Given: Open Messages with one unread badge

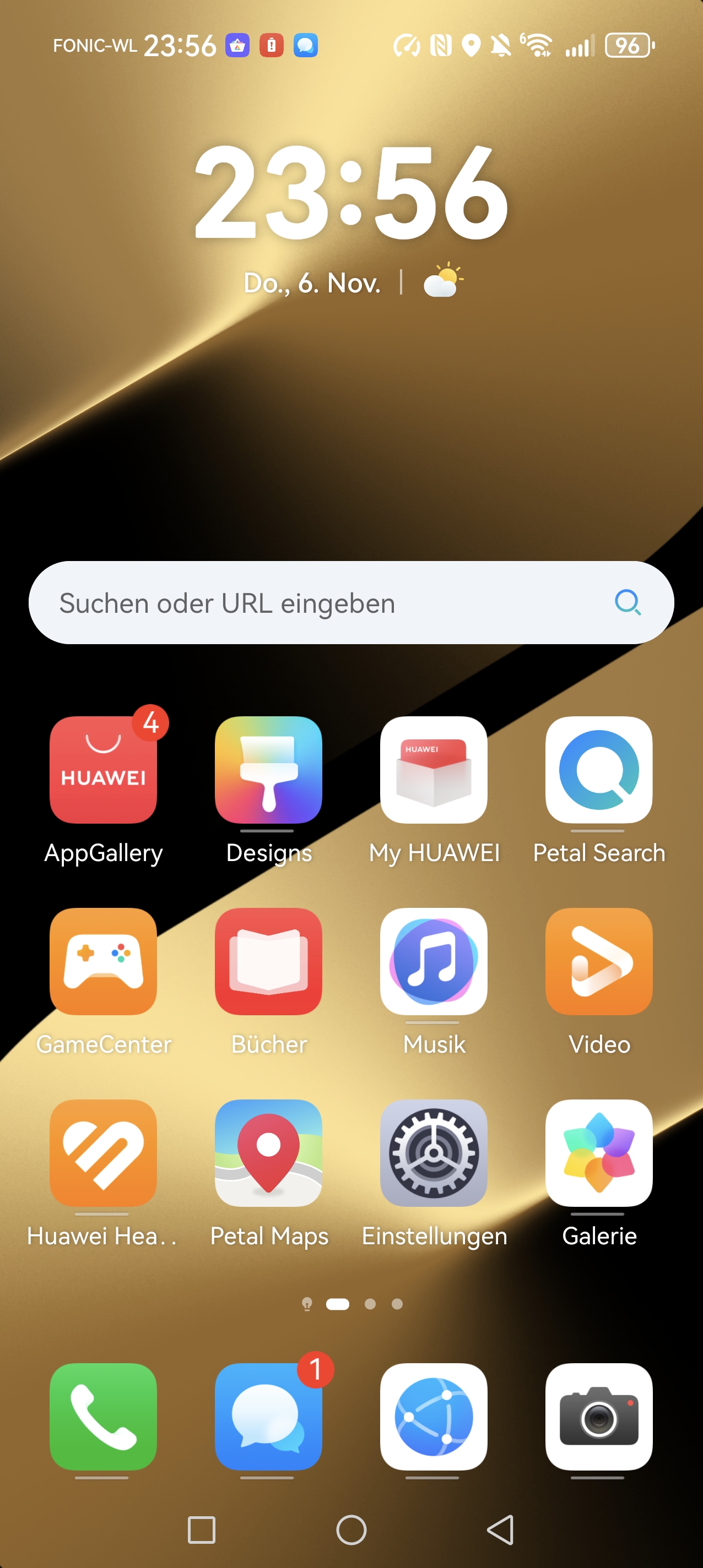Looking at the screenshot, I should [x=269, y=1417].
